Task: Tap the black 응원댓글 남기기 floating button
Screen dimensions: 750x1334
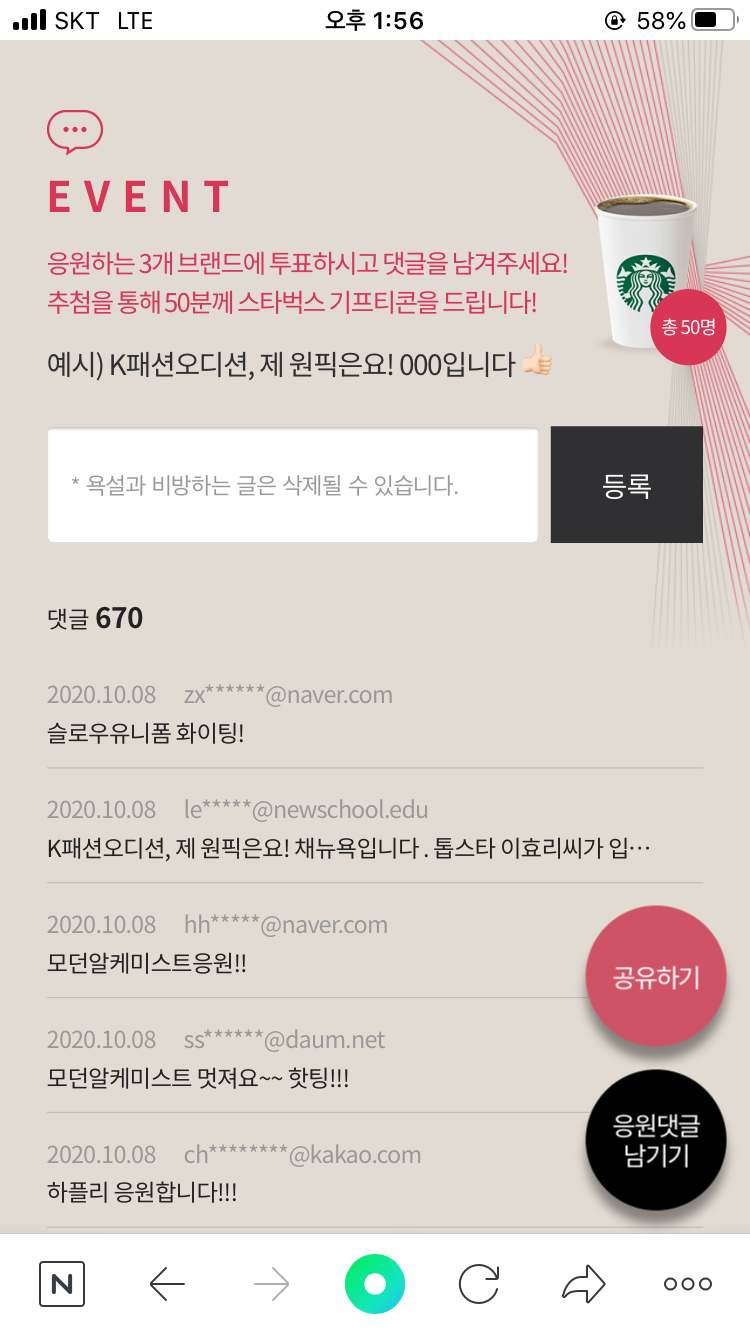Action: point(656,1140)
